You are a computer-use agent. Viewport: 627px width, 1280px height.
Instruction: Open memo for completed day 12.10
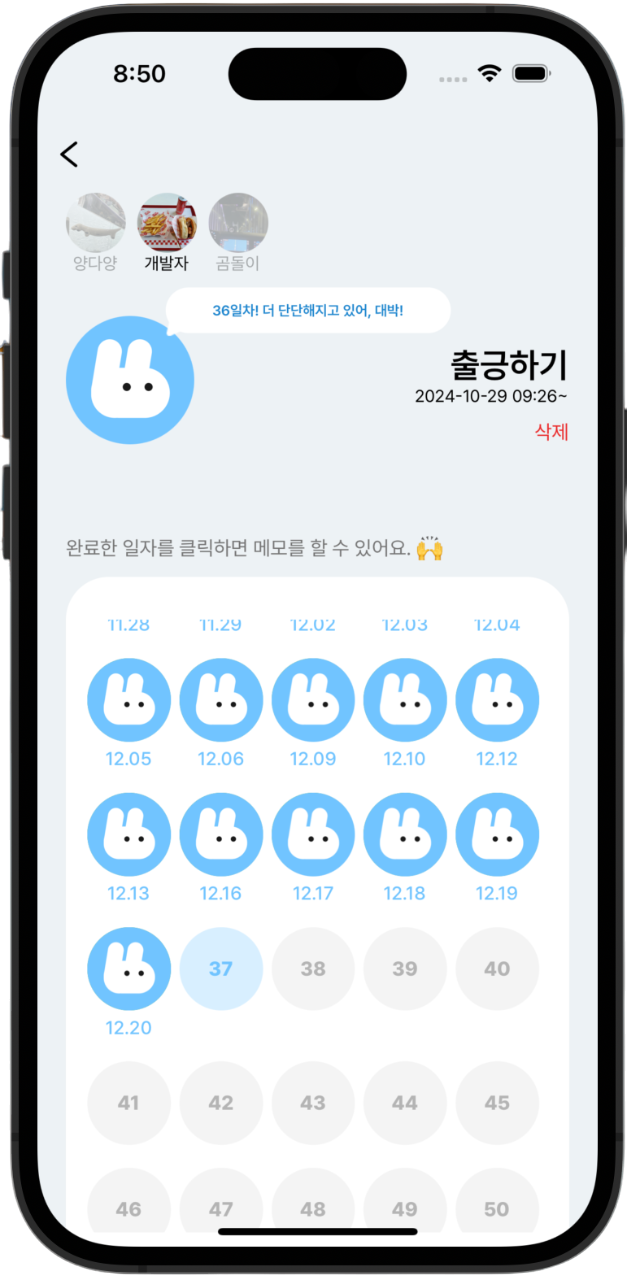coord(405,700)
